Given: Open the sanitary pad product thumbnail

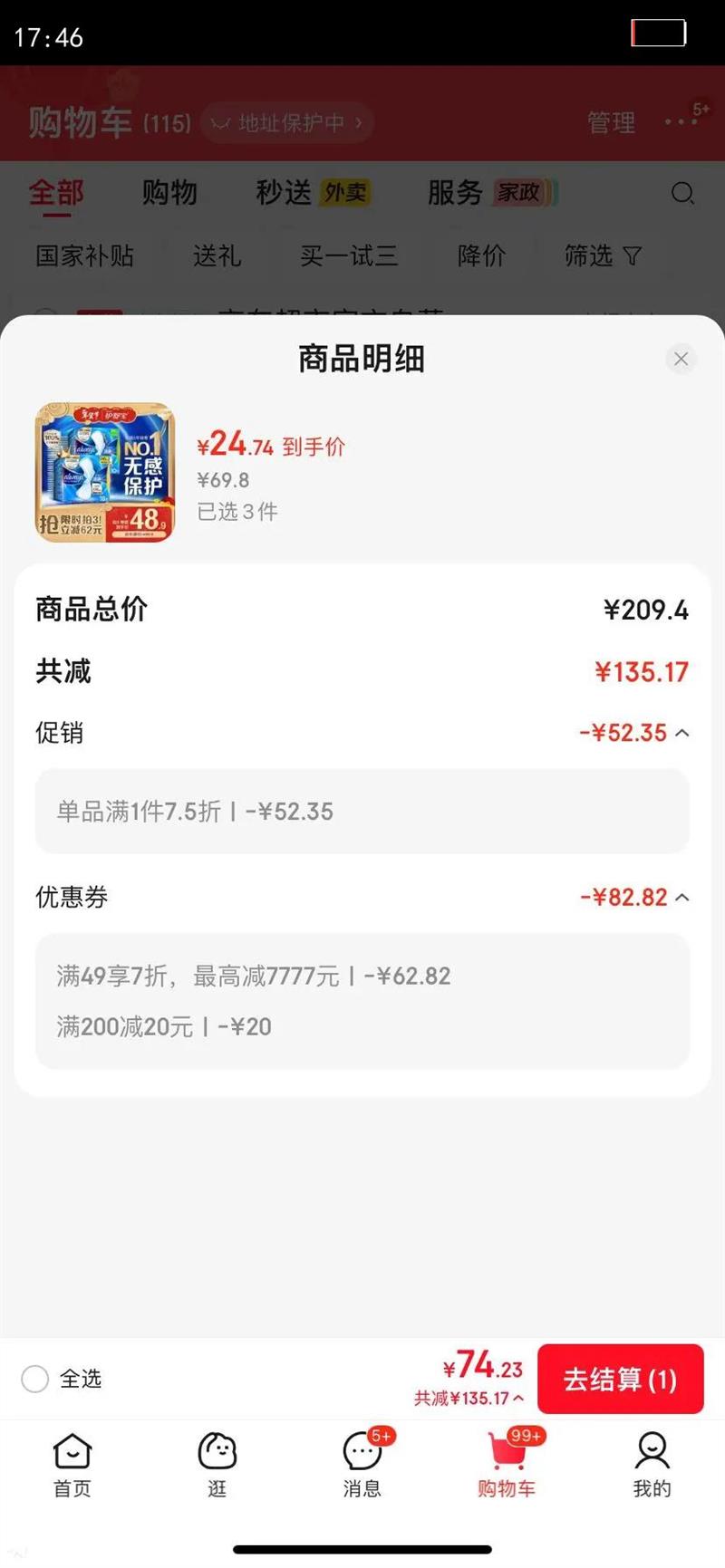Looking at the screenshot, I should (x=105, y=473).
